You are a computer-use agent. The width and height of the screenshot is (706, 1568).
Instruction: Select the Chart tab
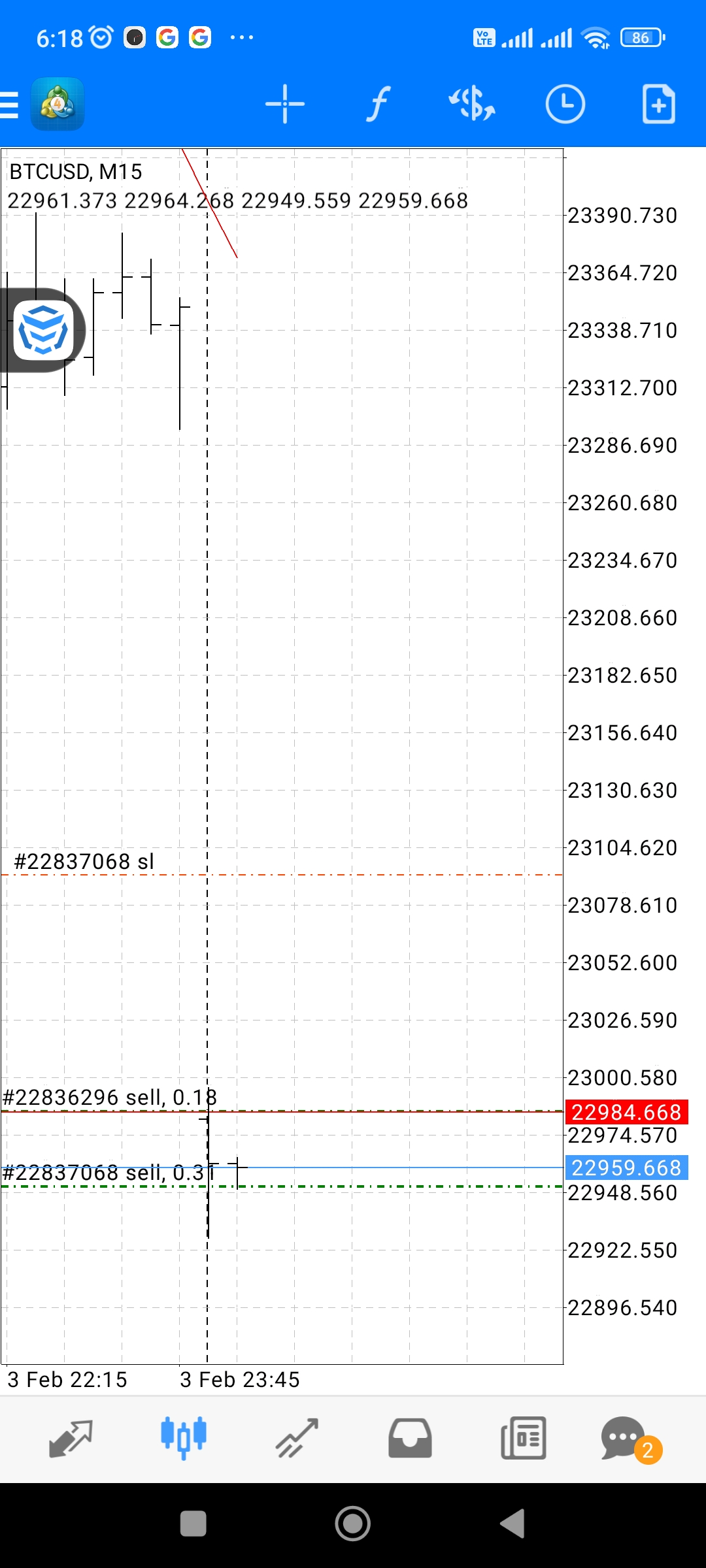[x=184, y=1439]
